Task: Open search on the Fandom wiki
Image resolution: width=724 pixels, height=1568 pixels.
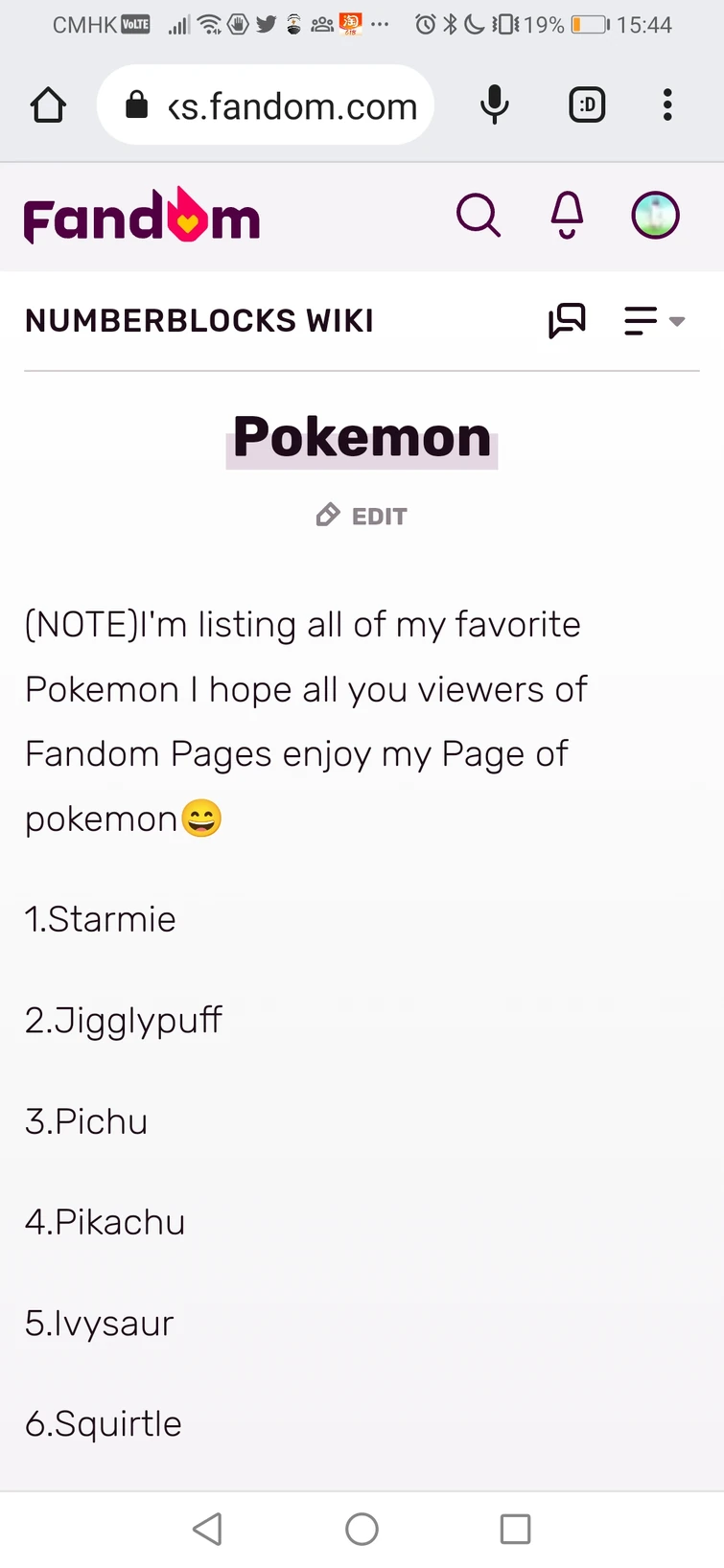Action: click(479, 215)
